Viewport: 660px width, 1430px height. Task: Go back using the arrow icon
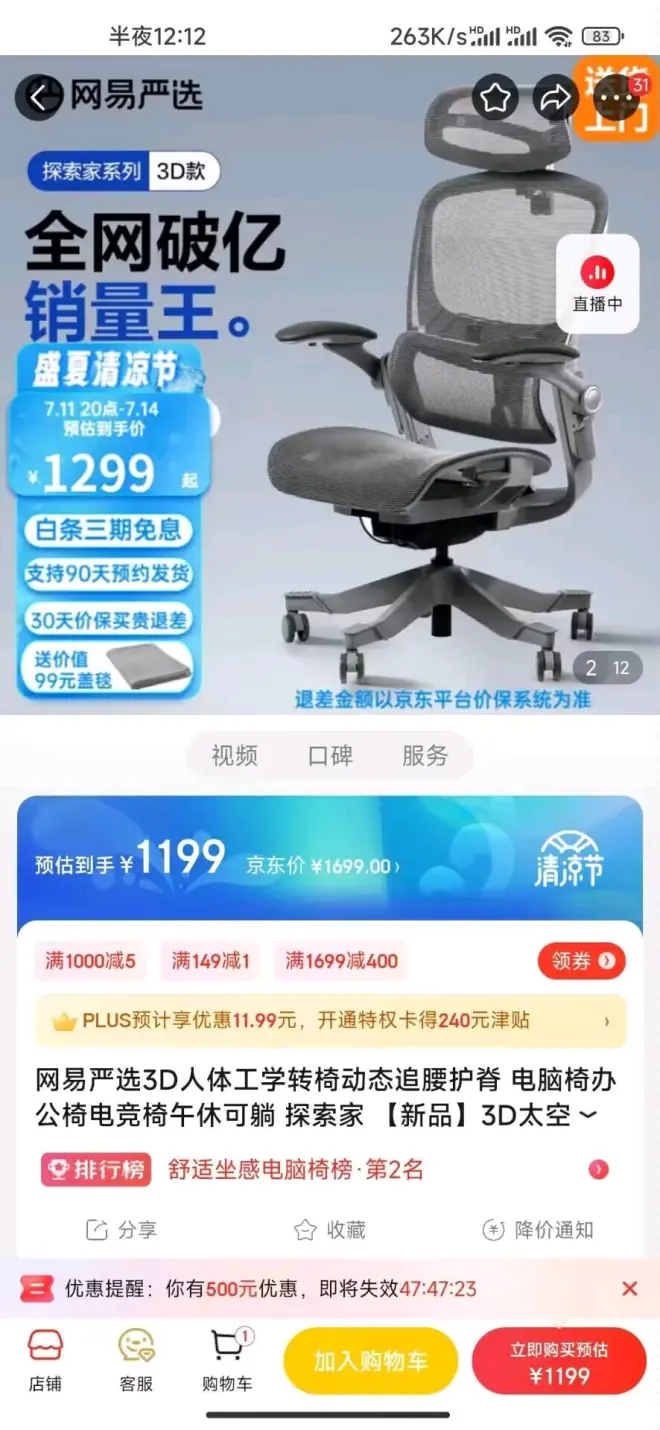coord(38,97)
